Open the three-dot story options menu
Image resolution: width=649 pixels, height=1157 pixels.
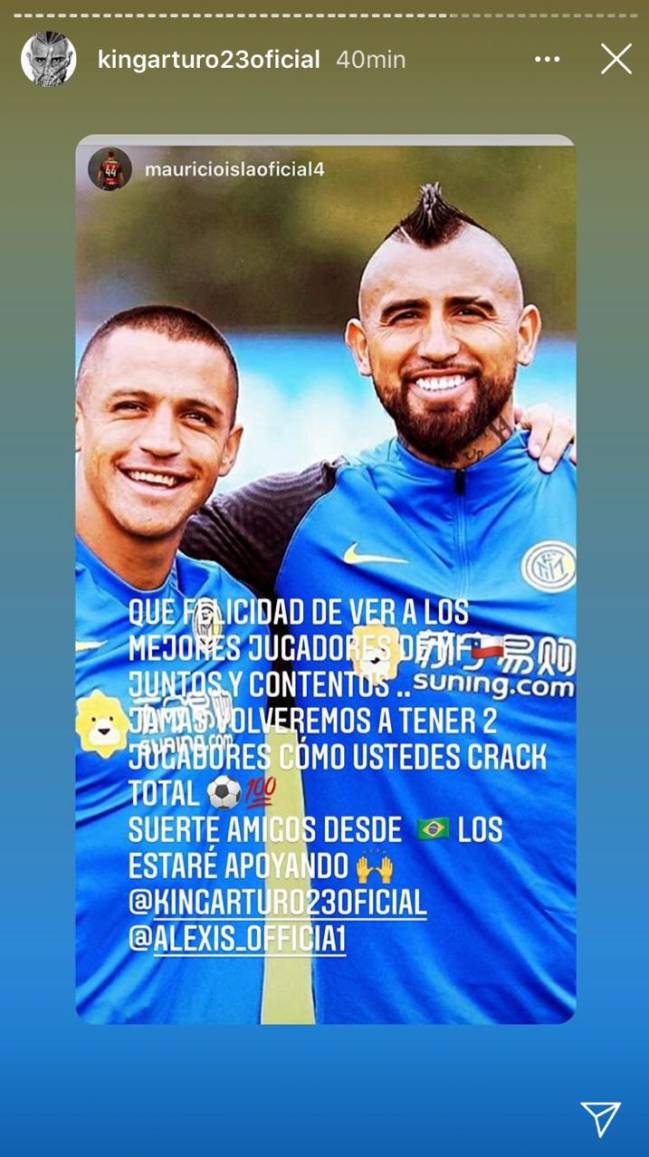547,60
